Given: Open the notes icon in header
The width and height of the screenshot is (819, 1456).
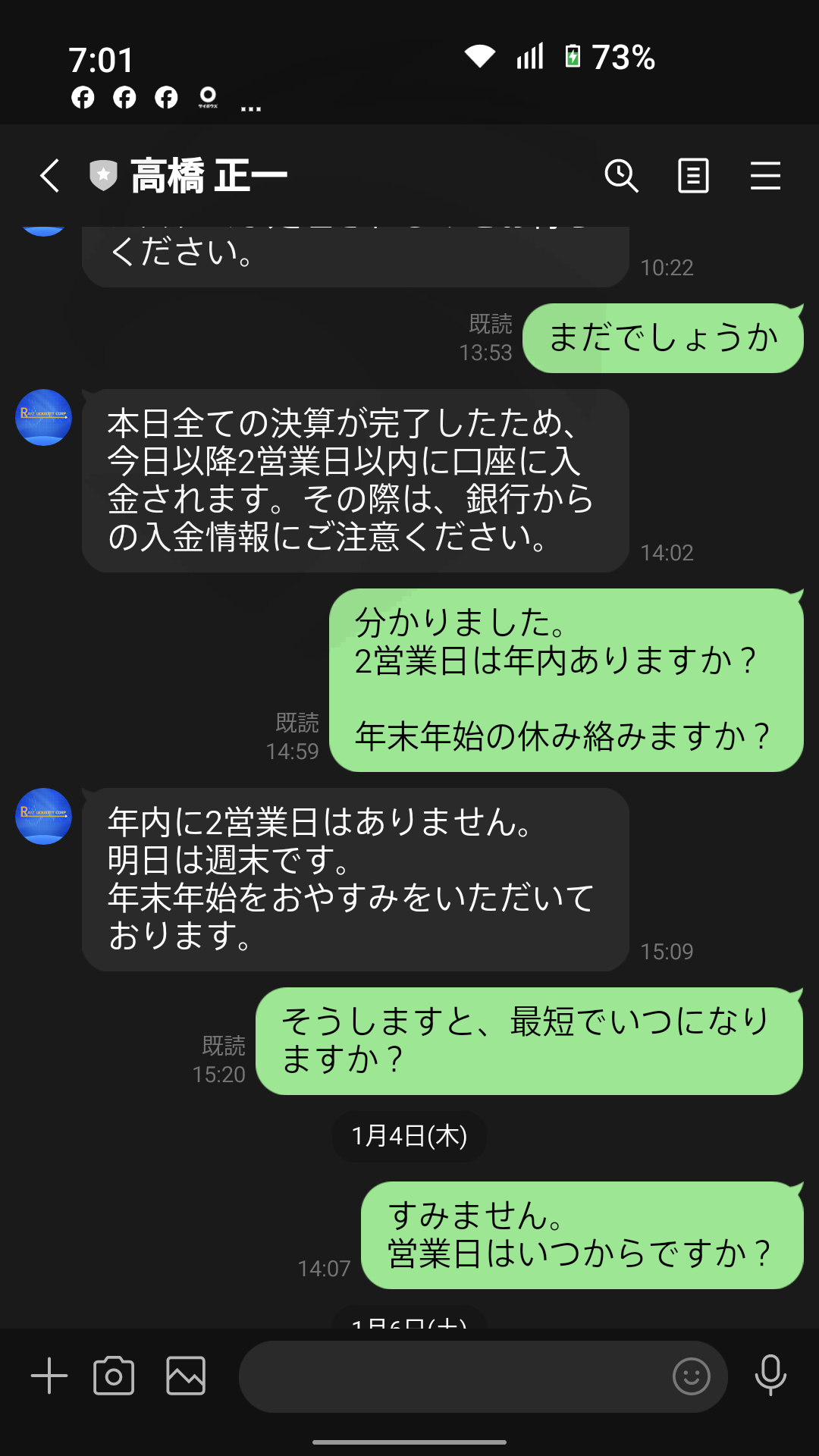Looking at the screenshot, I should coord(693,176).
